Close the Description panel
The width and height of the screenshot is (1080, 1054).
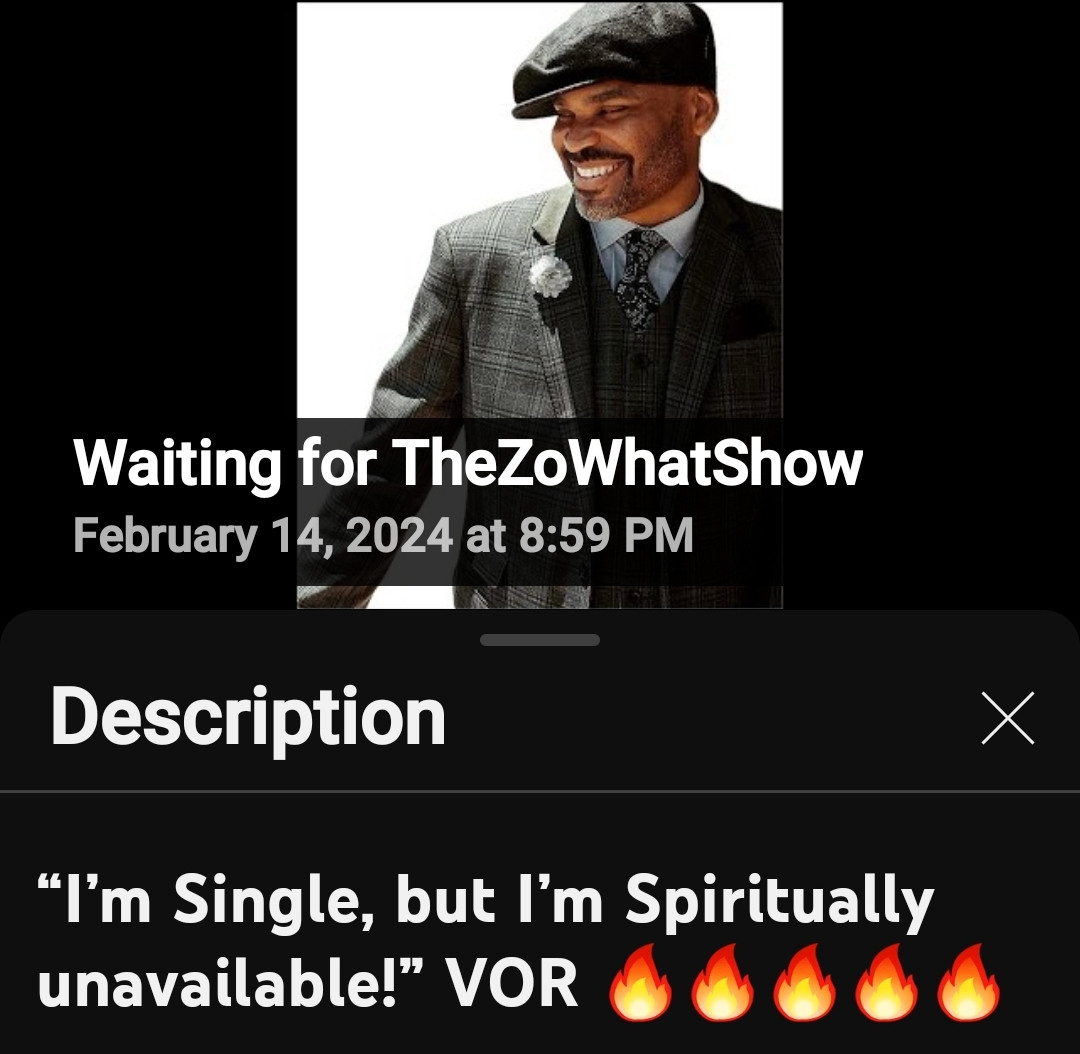tap(1007, 718)
